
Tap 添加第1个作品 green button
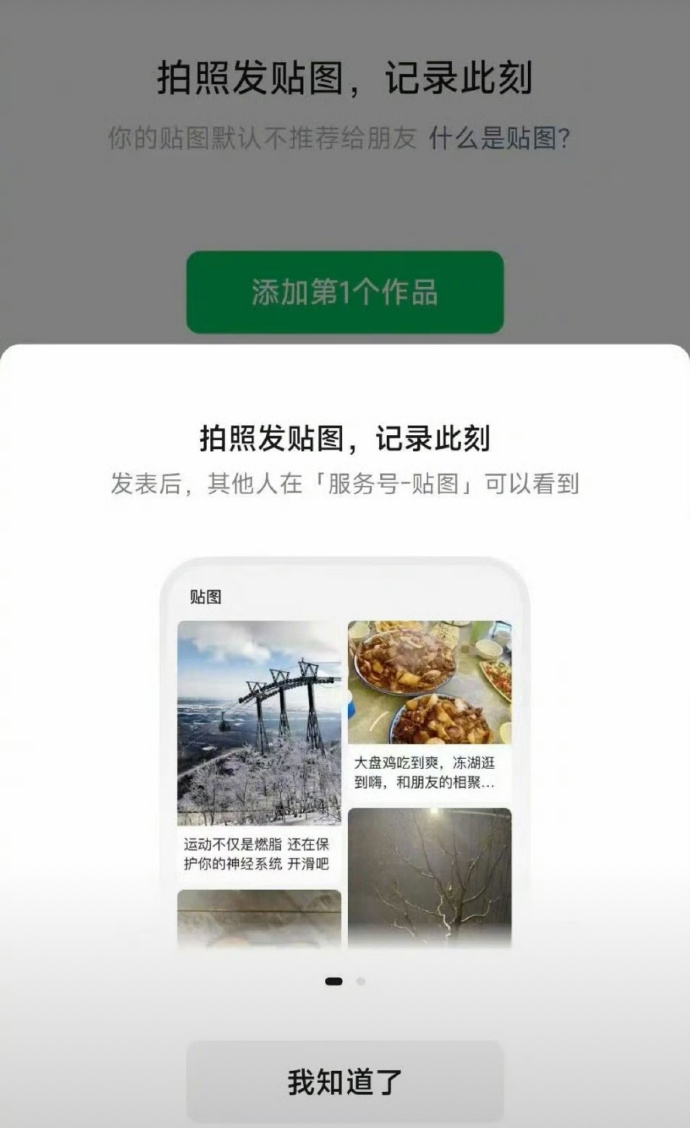pos(345,292)
